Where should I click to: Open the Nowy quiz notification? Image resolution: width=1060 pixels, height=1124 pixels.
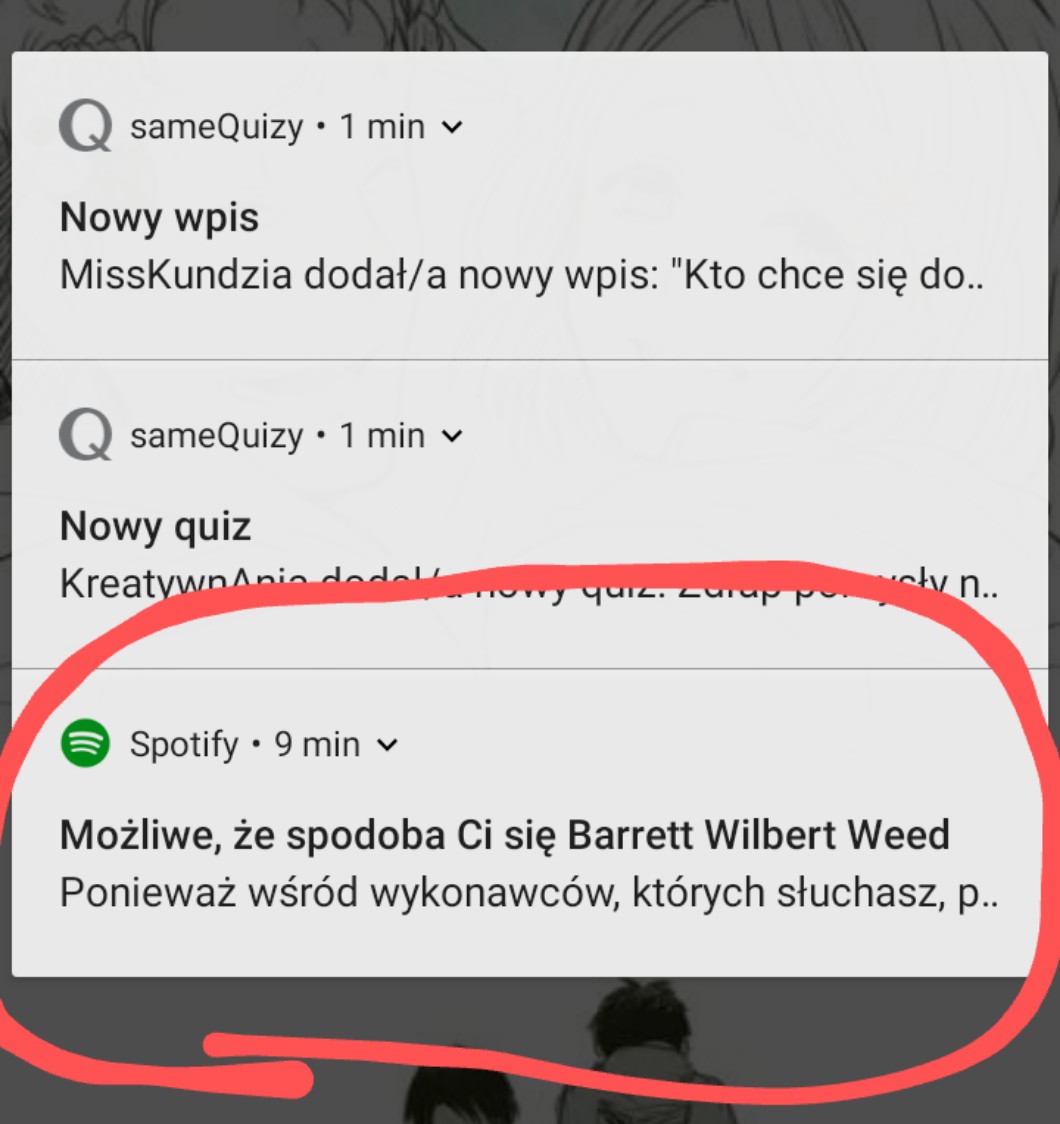(520, 556)
